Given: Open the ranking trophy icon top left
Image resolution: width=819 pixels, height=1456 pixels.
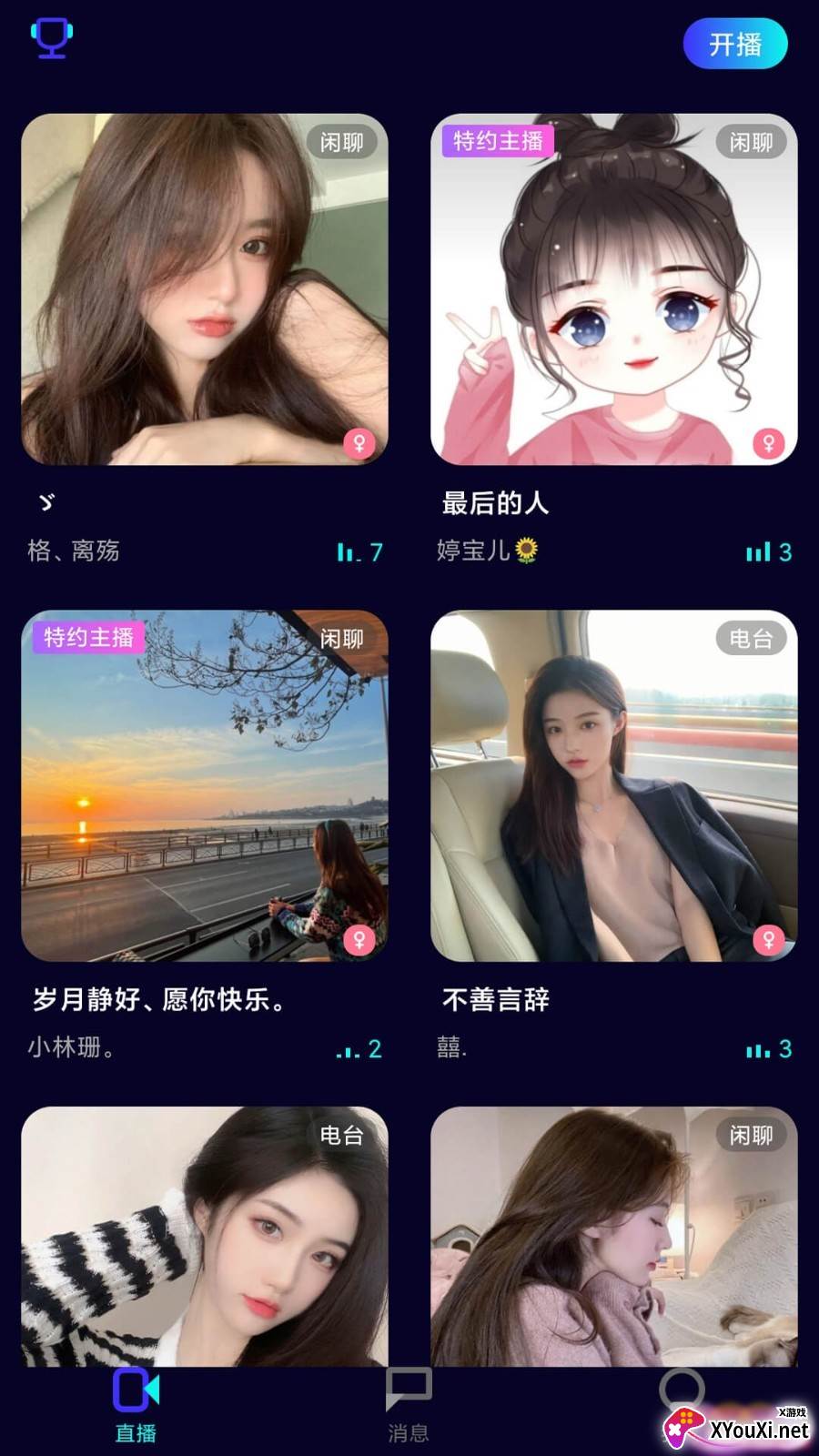Looking at the screenshot, I should click(x=52, y=38).
